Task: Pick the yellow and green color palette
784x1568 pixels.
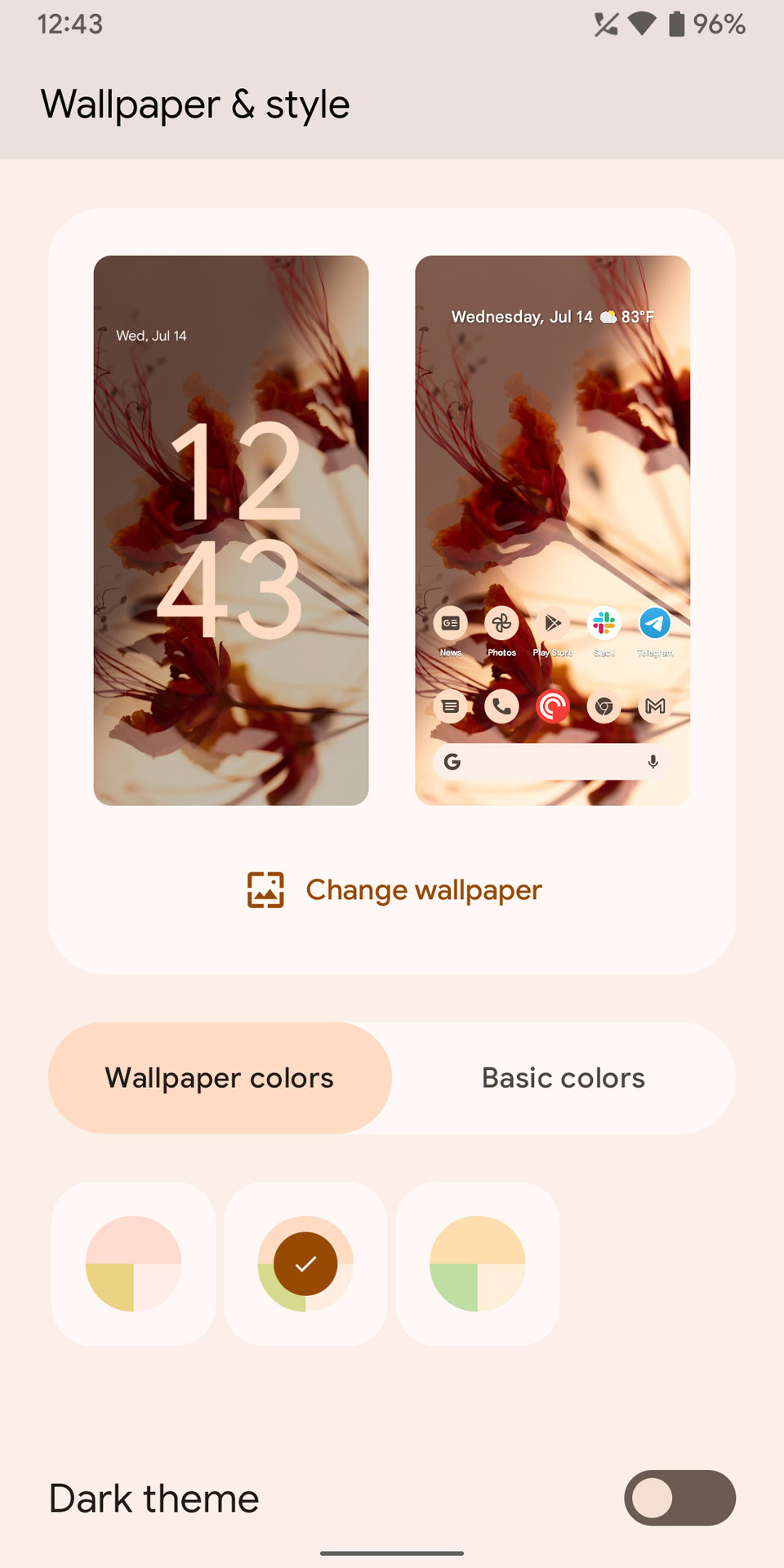Action: [x=478, y=1263]
